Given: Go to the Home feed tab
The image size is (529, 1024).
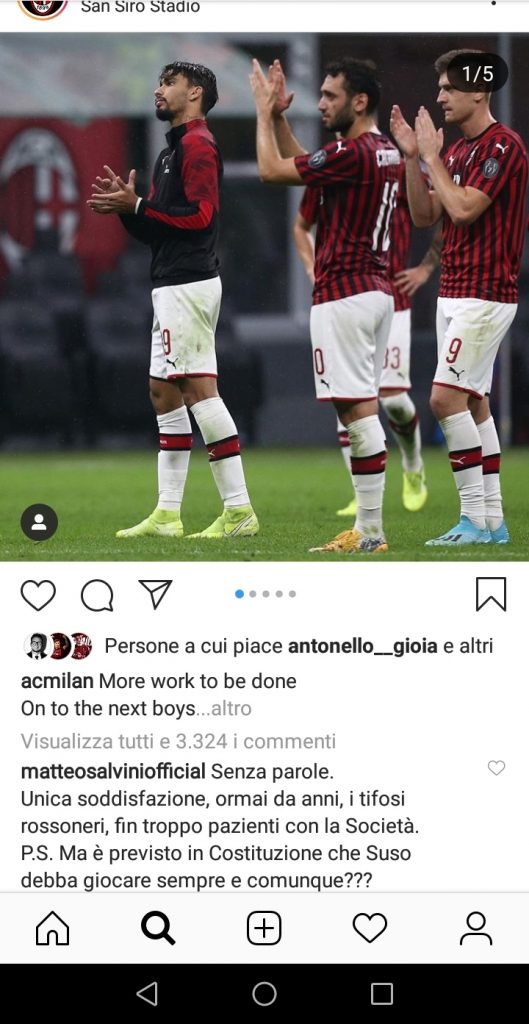Looking at the screenshot, I should (52, 928).
